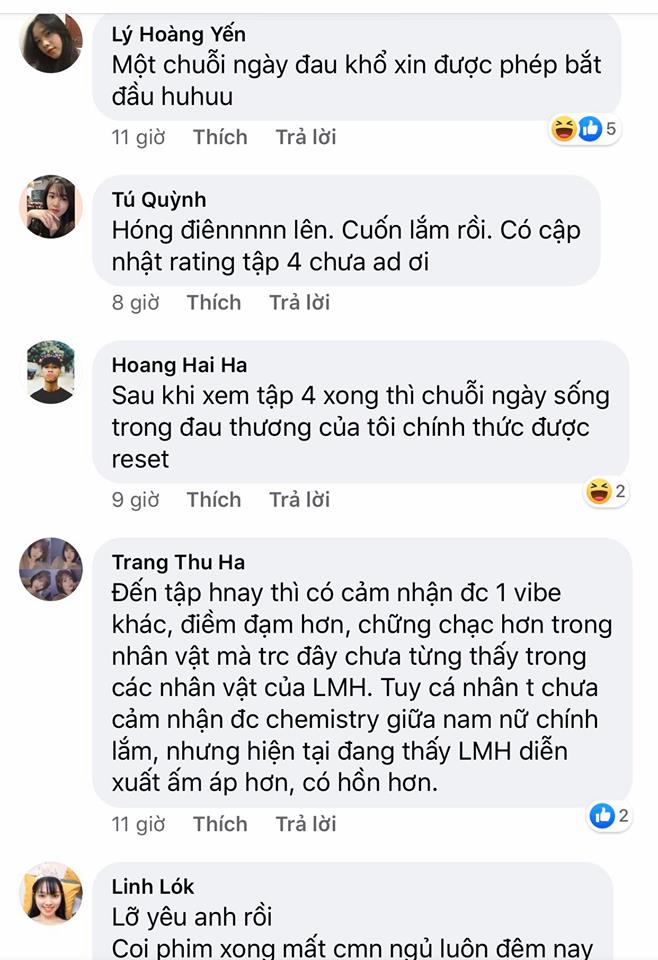Like Lý Hoàng Yến's comment

point(220,137)
